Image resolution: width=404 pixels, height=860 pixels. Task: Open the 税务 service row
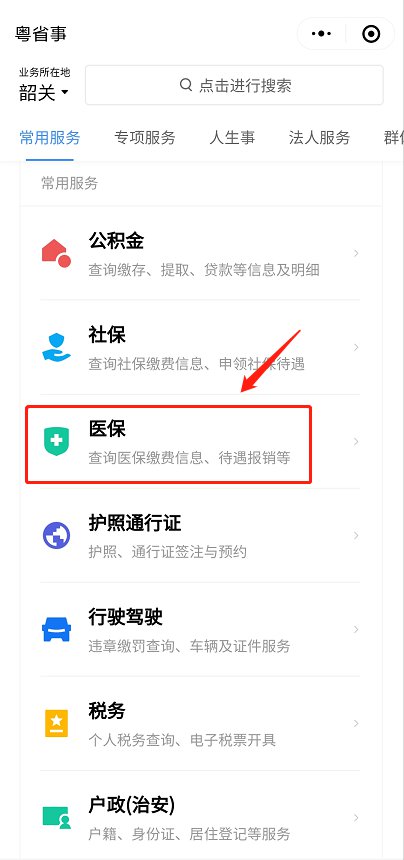[200, 723]
